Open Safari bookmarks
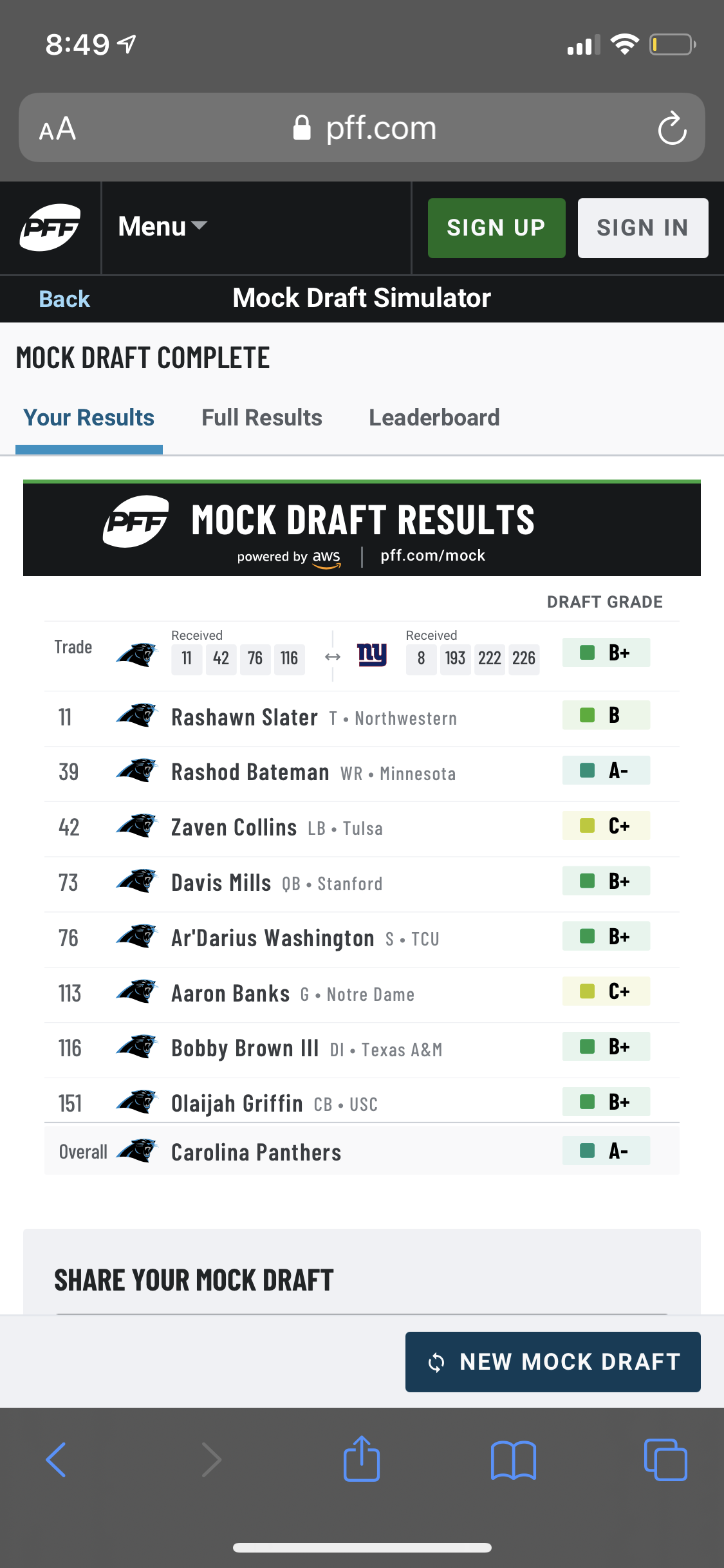Image resolution: width=724 pixels, height=1568 pixels. 513,1460
